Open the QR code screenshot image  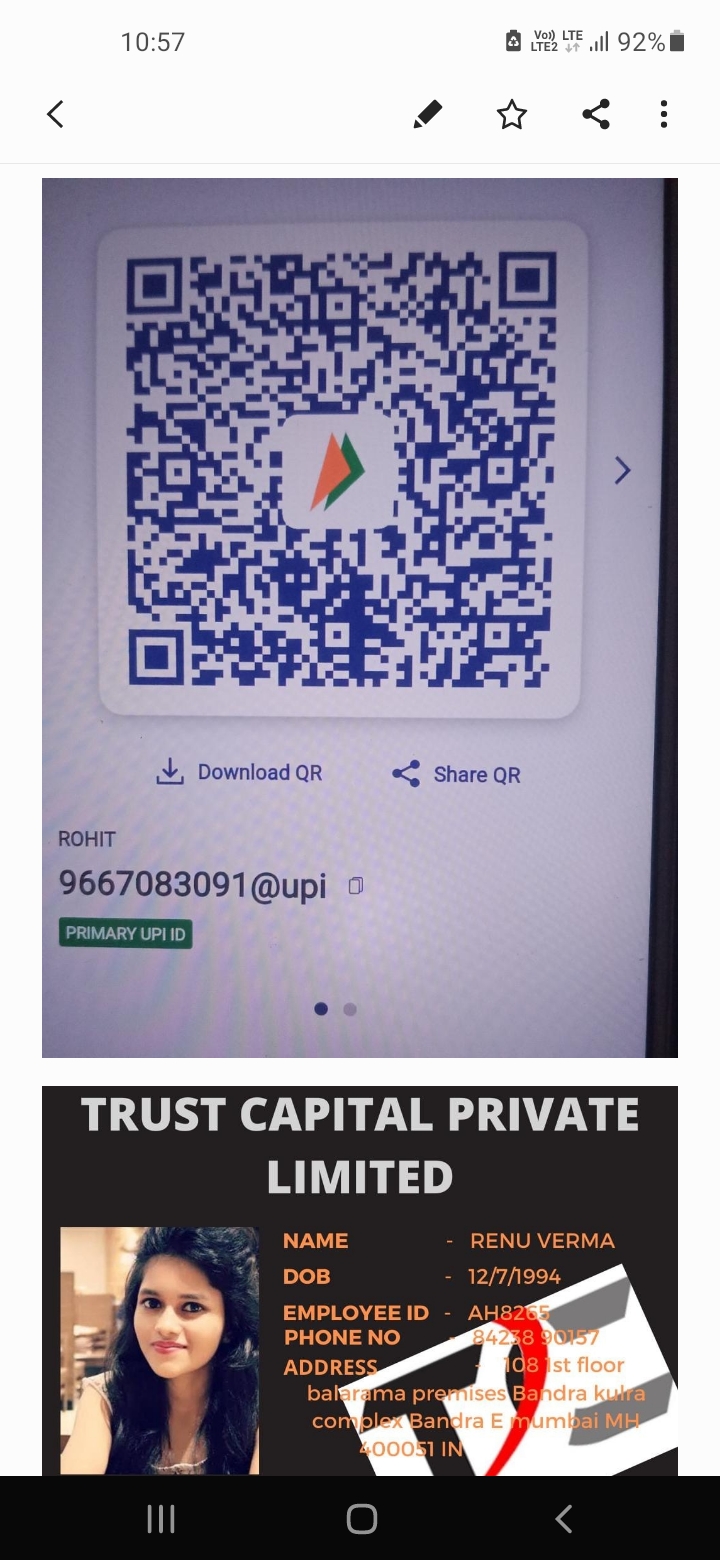(x=360, y=617)
